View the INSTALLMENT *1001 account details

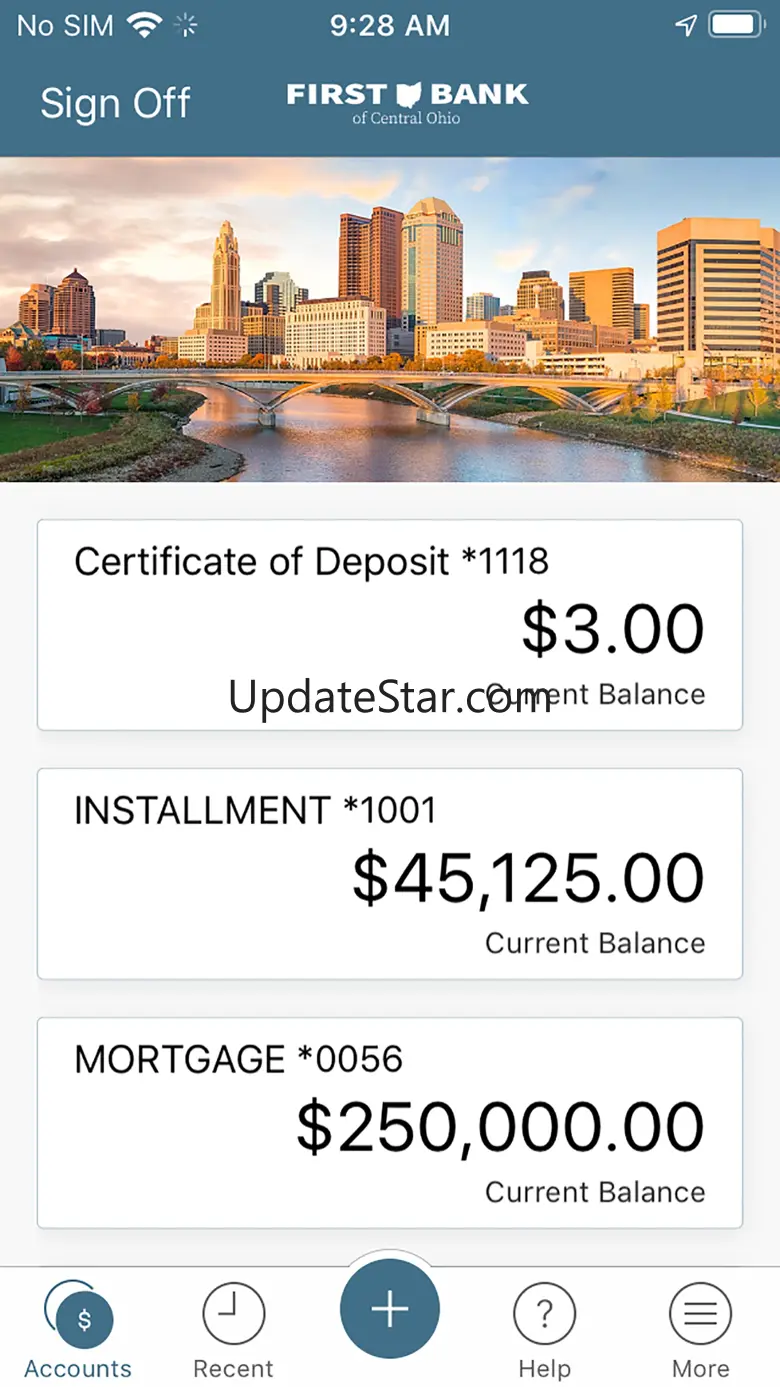point(389,873)
